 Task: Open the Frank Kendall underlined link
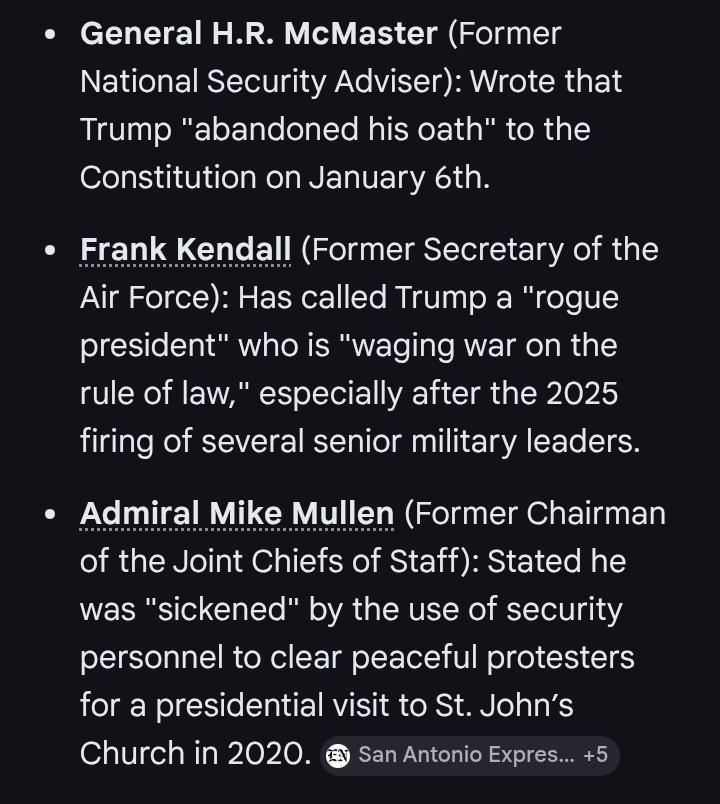point(185,250)
